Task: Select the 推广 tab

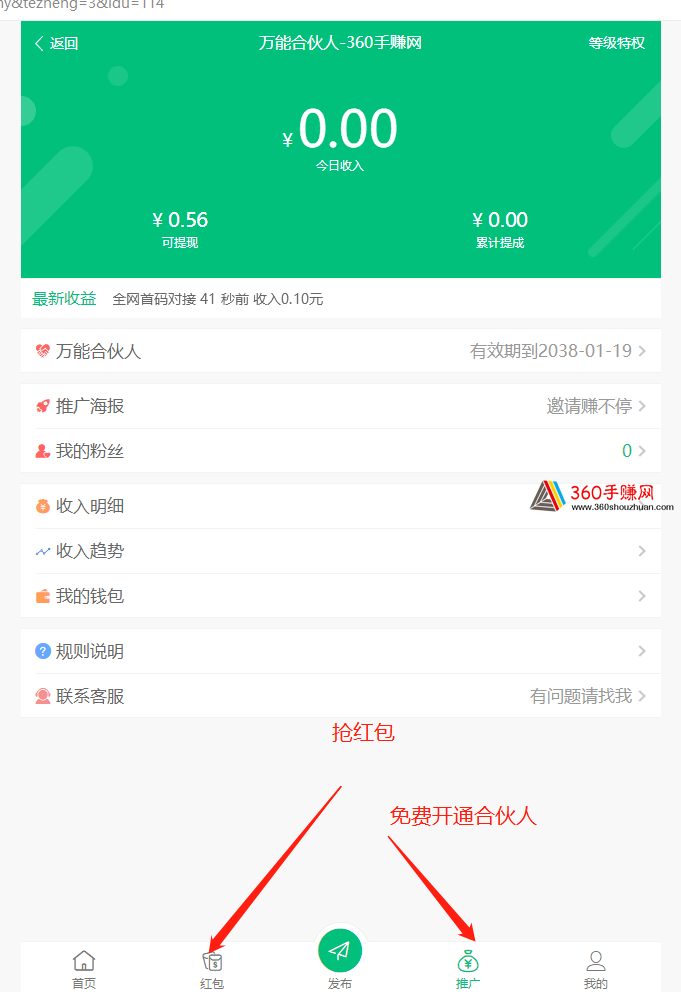Action: point(468,969)
